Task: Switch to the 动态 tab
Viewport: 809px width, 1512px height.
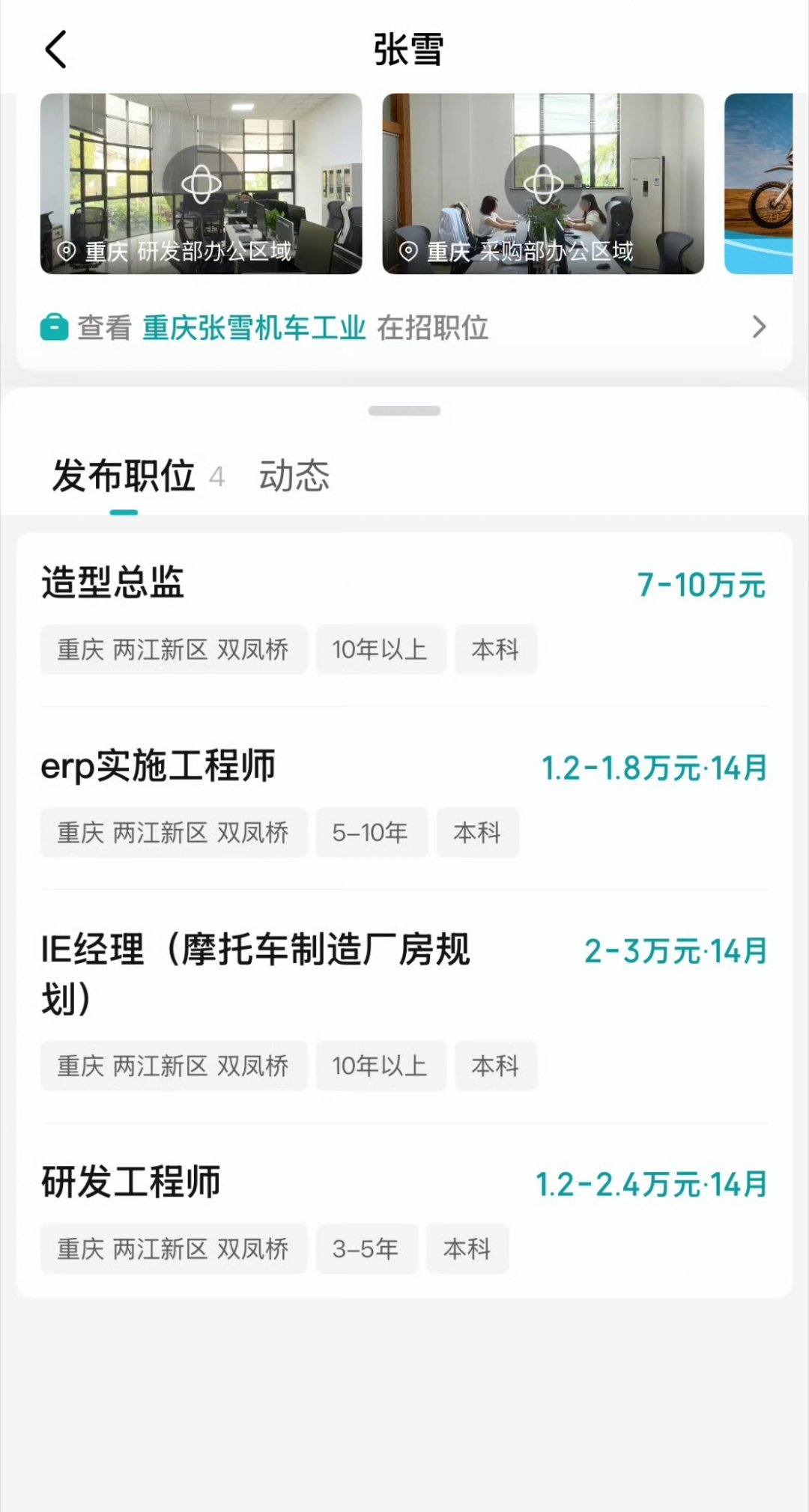Action: [294, 477]
